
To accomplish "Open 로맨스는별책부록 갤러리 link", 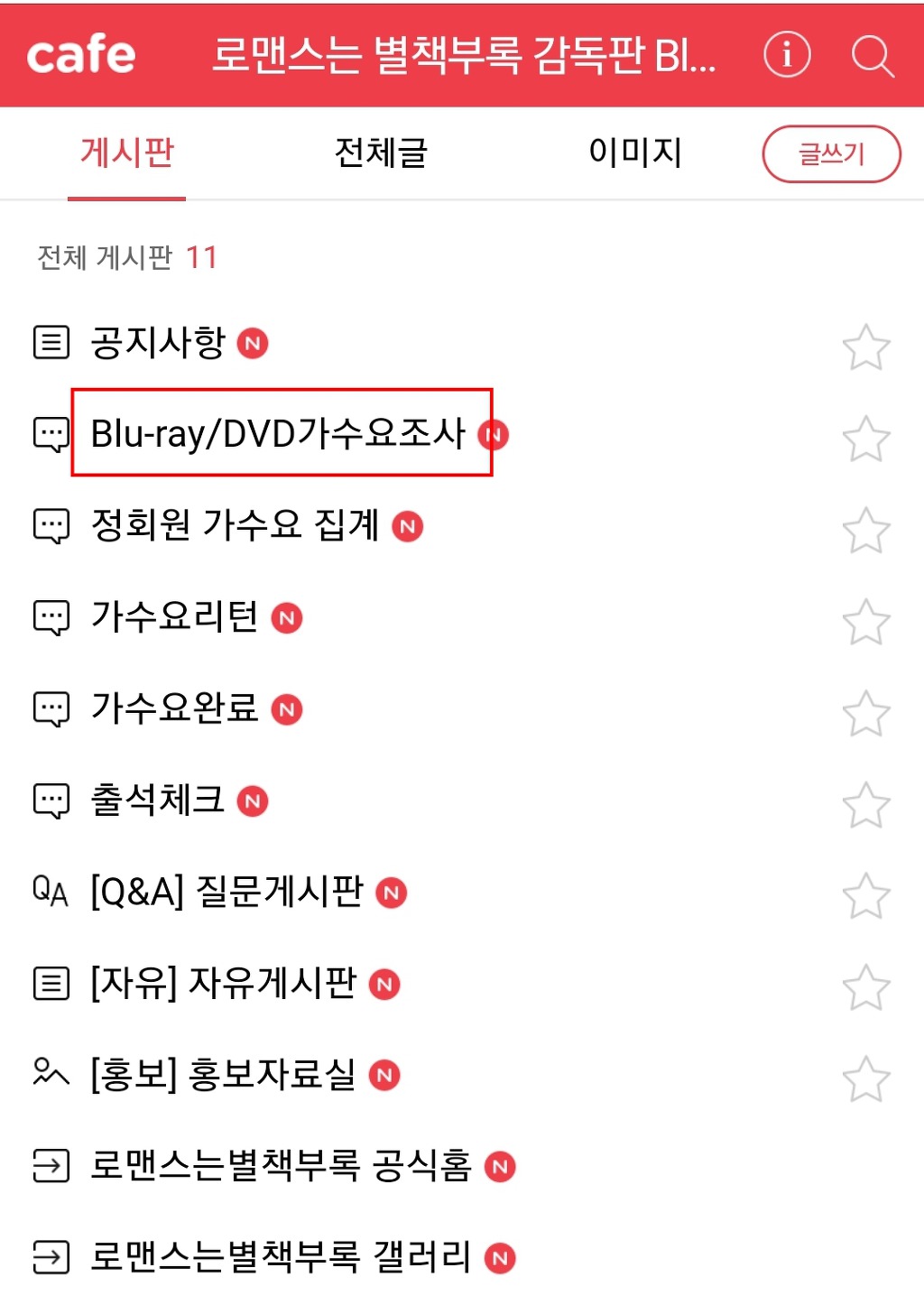I will (x=281, y=1257).
